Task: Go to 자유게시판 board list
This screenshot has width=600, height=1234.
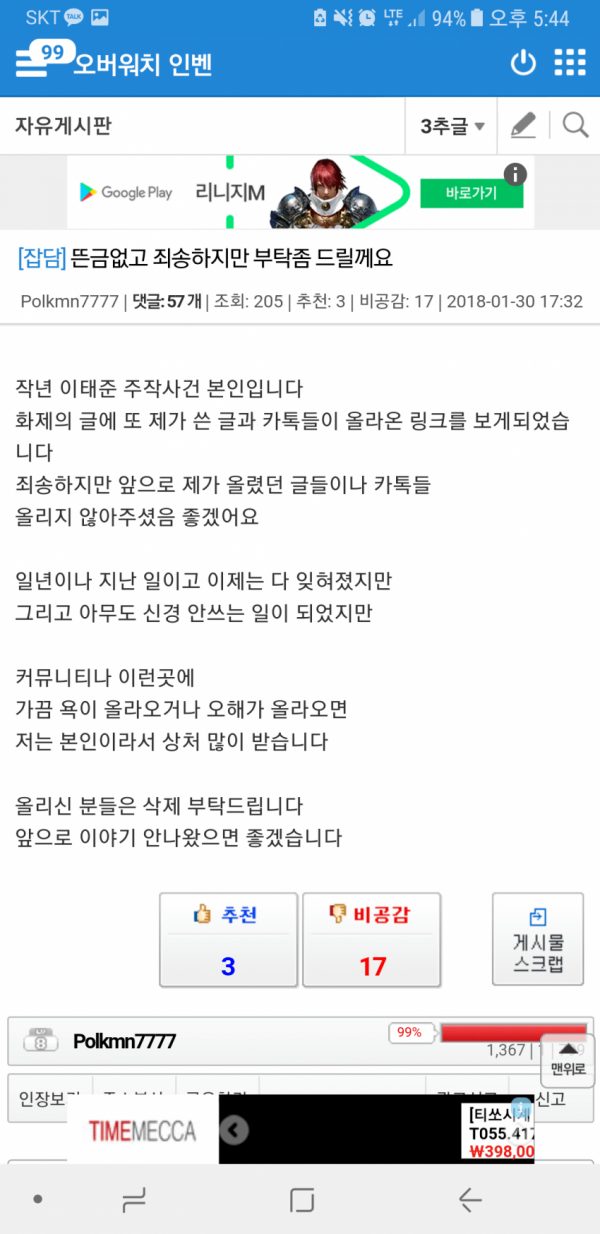Action: click(63, 126)
